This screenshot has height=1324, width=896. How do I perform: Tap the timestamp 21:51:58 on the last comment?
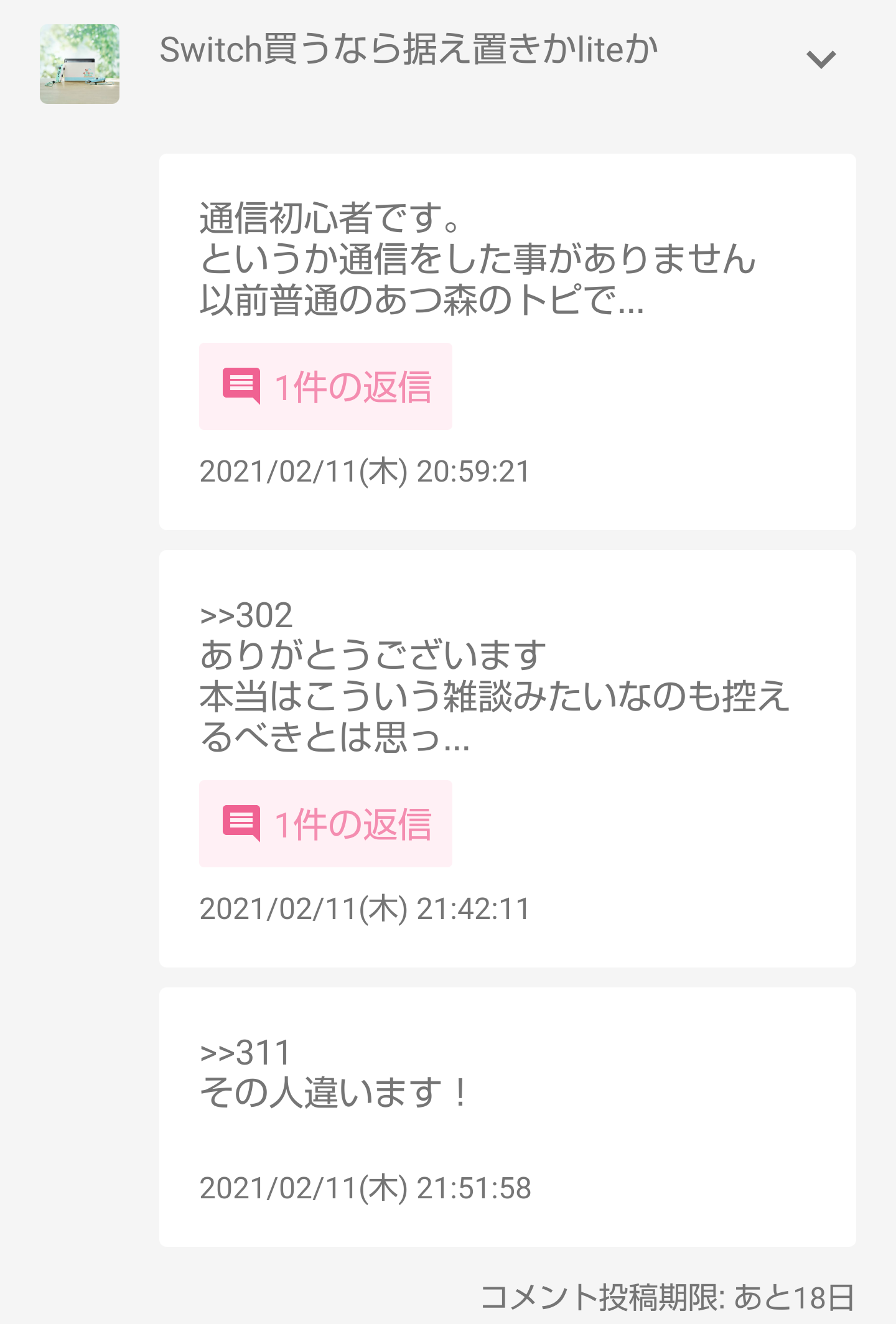tap(365, 1182)
